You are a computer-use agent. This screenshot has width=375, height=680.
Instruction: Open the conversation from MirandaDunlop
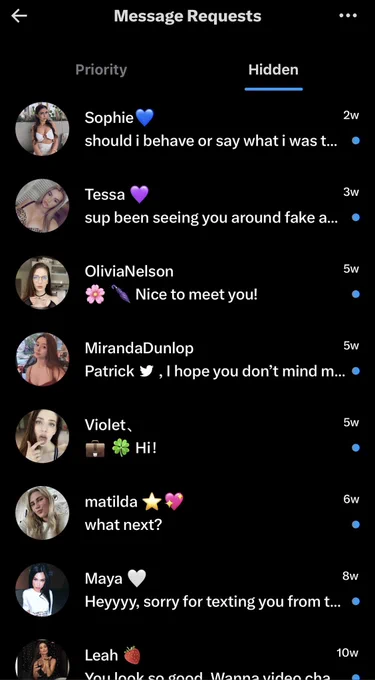pos(187,359)
